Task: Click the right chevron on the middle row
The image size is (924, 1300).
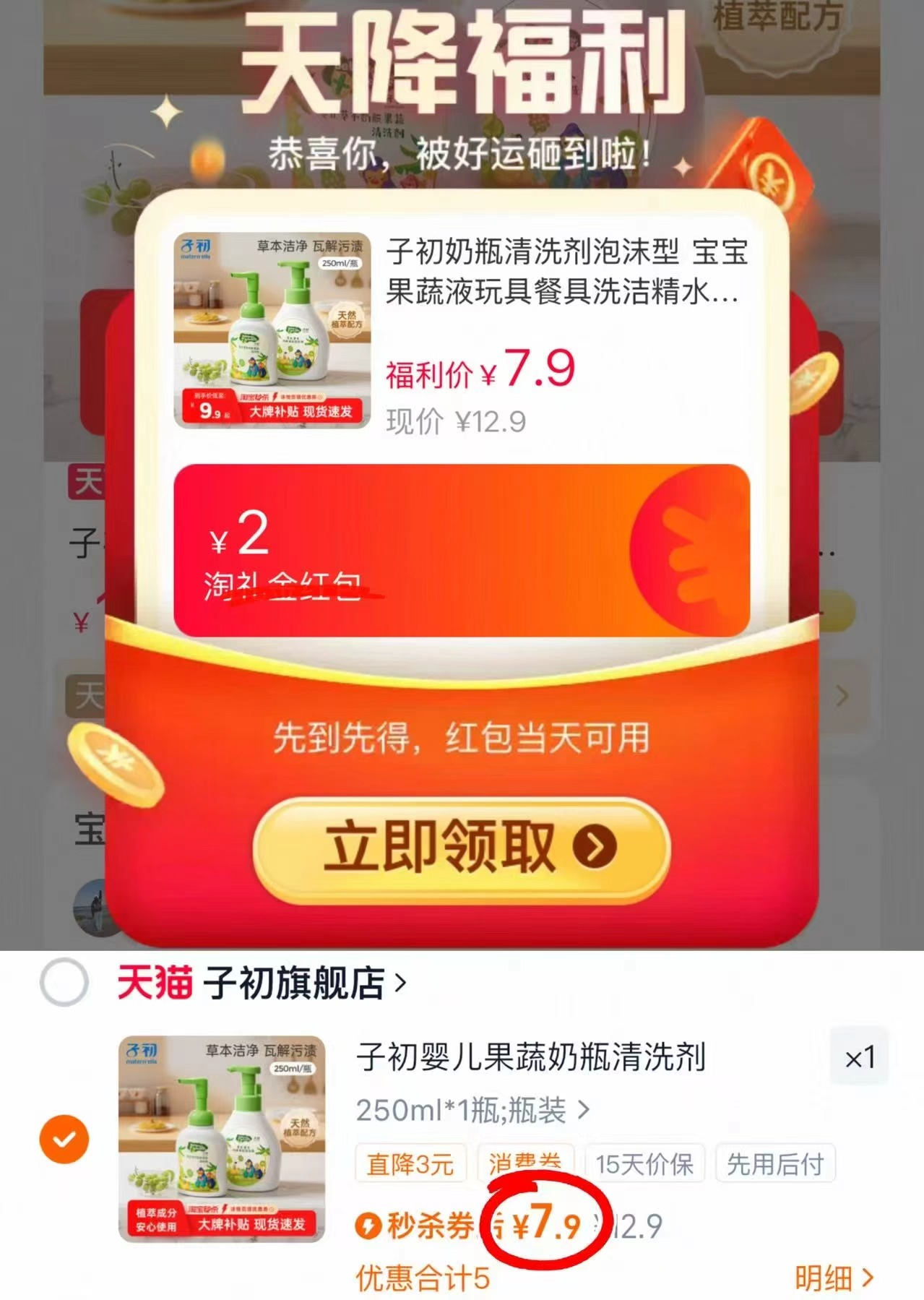Action: (840, 697)
